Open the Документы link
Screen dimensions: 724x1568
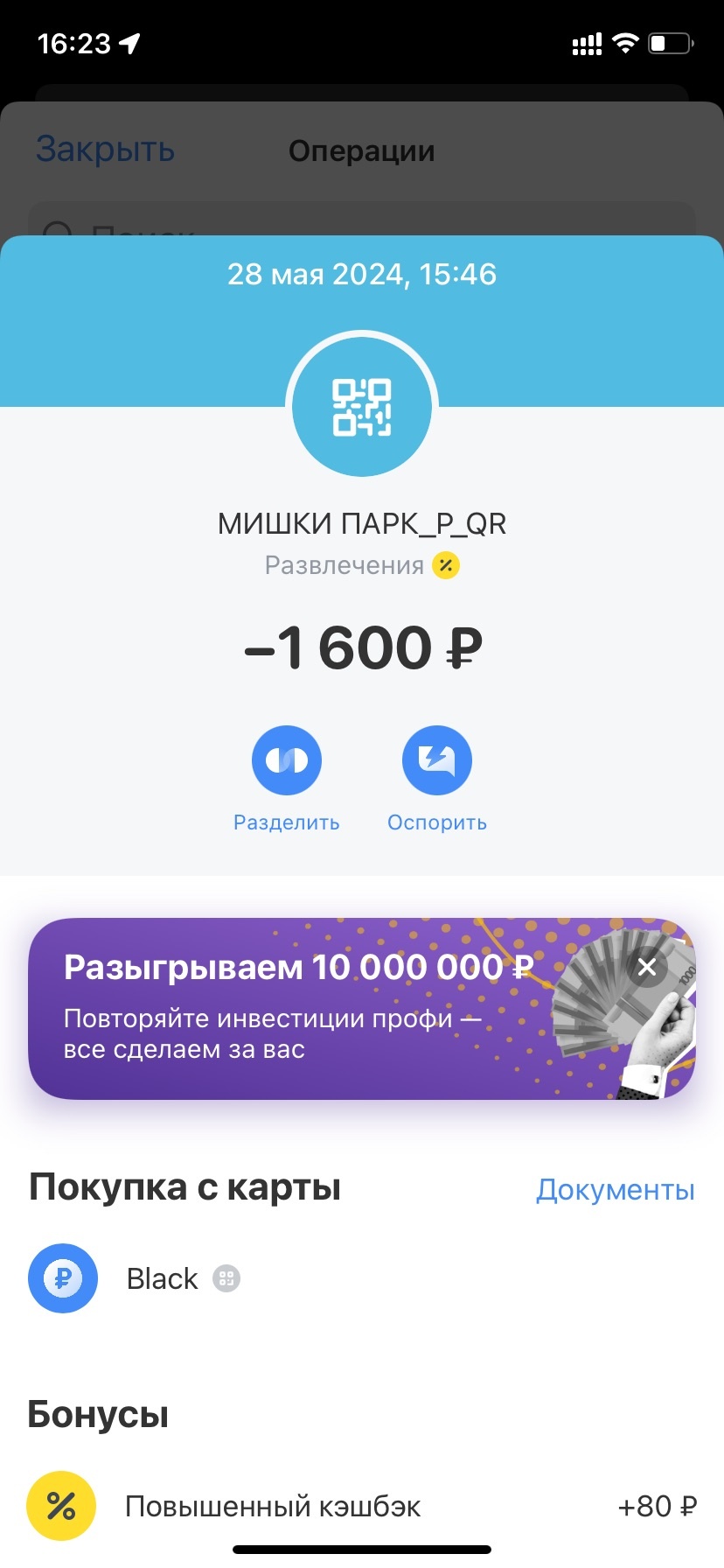(x=616, y=1189)
